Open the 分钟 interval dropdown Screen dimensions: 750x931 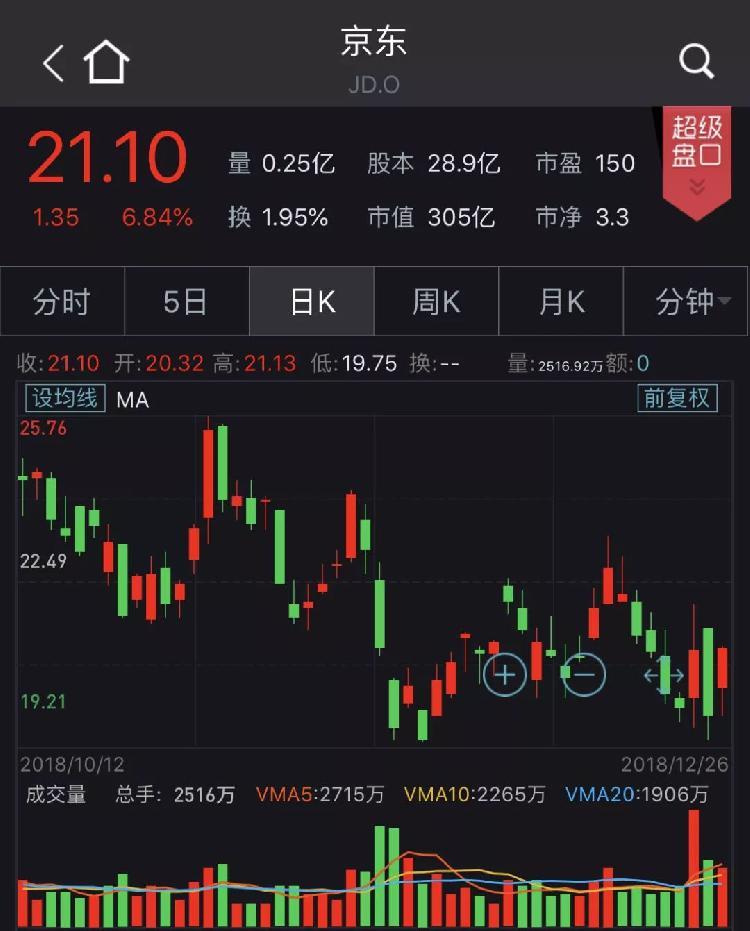click(x=687, y=301)
